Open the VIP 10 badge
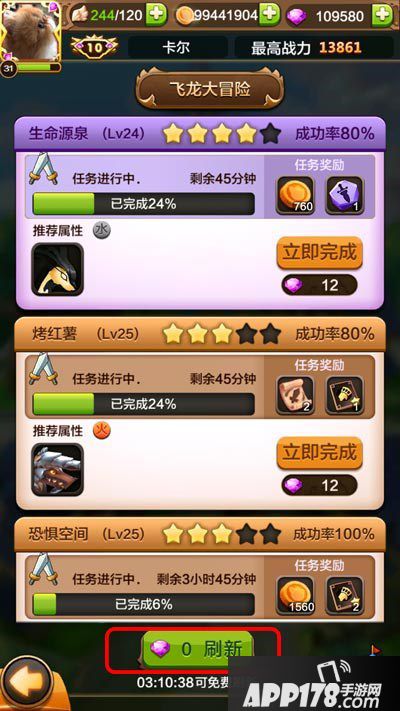 pos(94,47)
